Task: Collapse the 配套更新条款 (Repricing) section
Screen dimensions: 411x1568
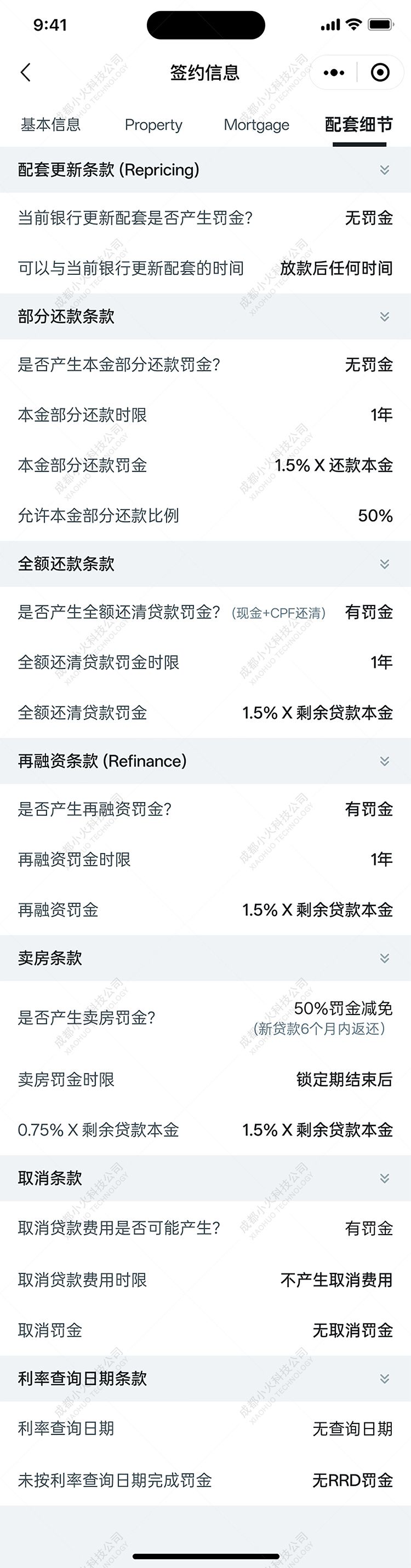Action: point(384,170)
